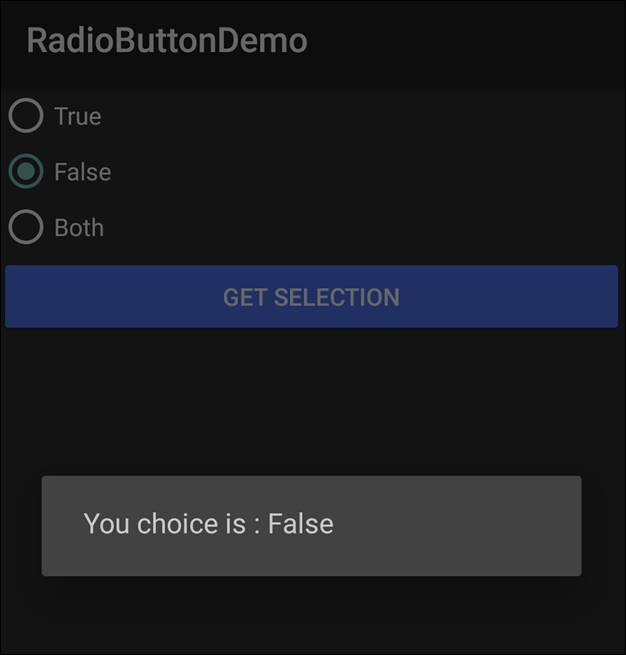The height and width of the screenshot is (655, 626).
Task: Select the True radio button
Action: 26,116
